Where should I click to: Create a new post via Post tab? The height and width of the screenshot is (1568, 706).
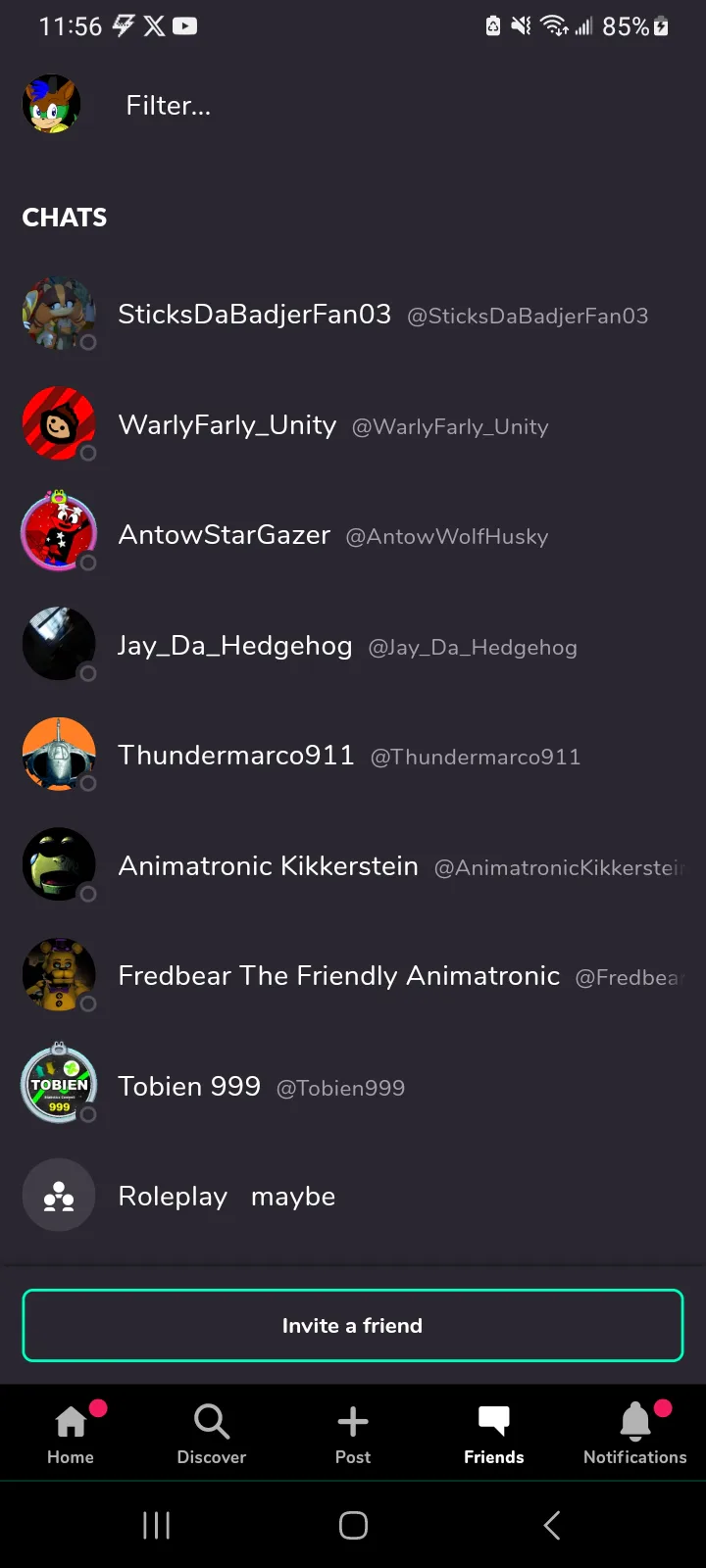[353, 1433]
